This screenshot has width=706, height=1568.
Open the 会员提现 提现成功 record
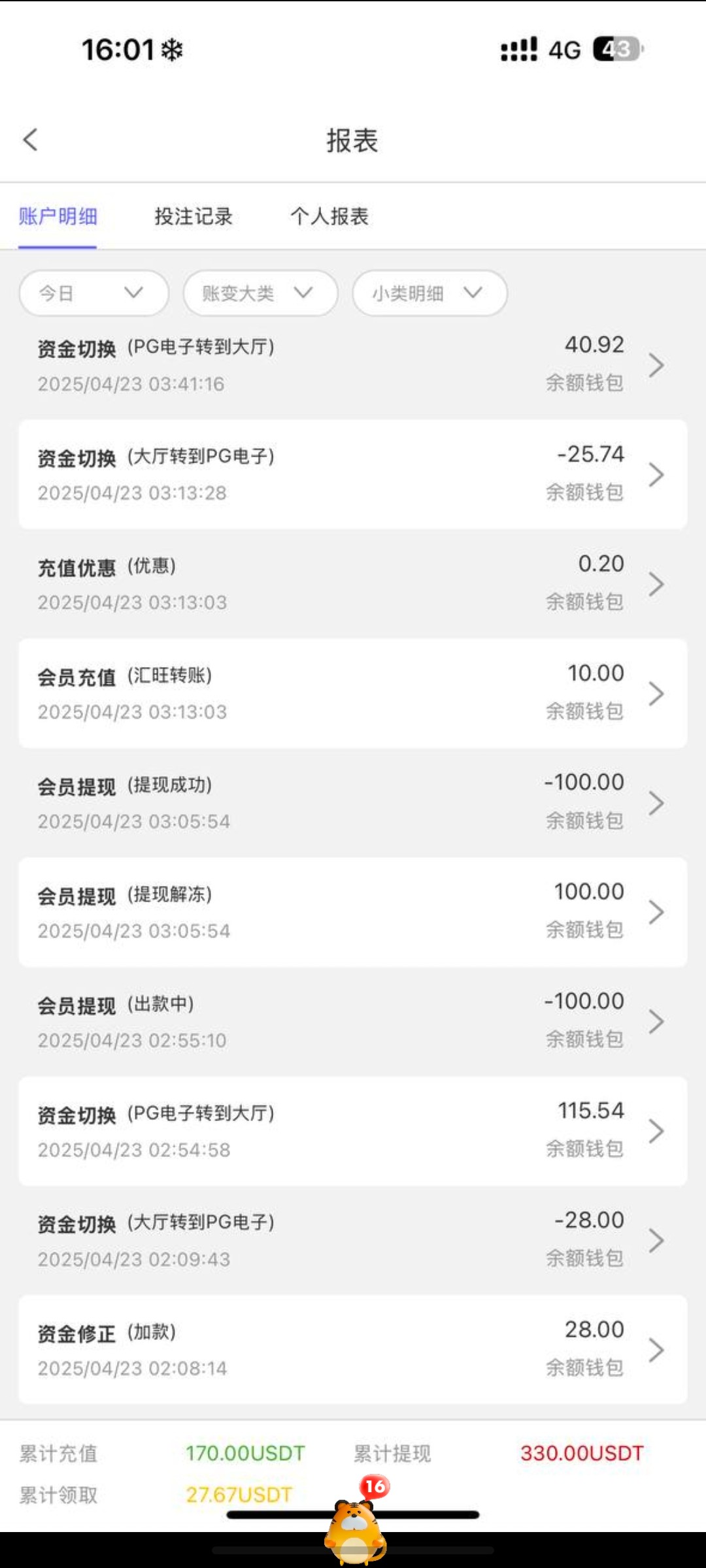pos(353,802)
